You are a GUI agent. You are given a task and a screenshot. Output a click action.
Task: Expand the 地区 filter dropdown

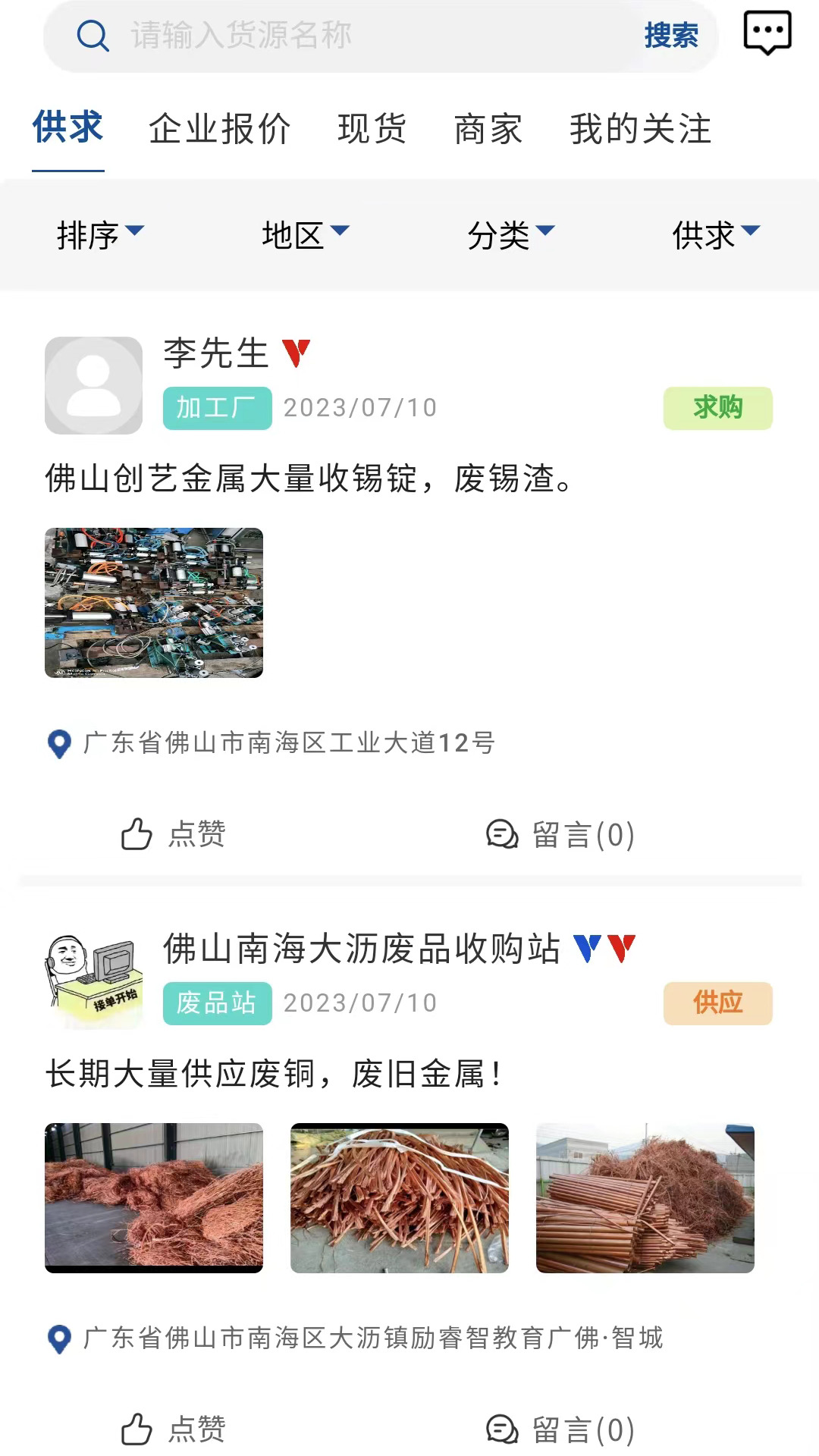click(305, 234)
